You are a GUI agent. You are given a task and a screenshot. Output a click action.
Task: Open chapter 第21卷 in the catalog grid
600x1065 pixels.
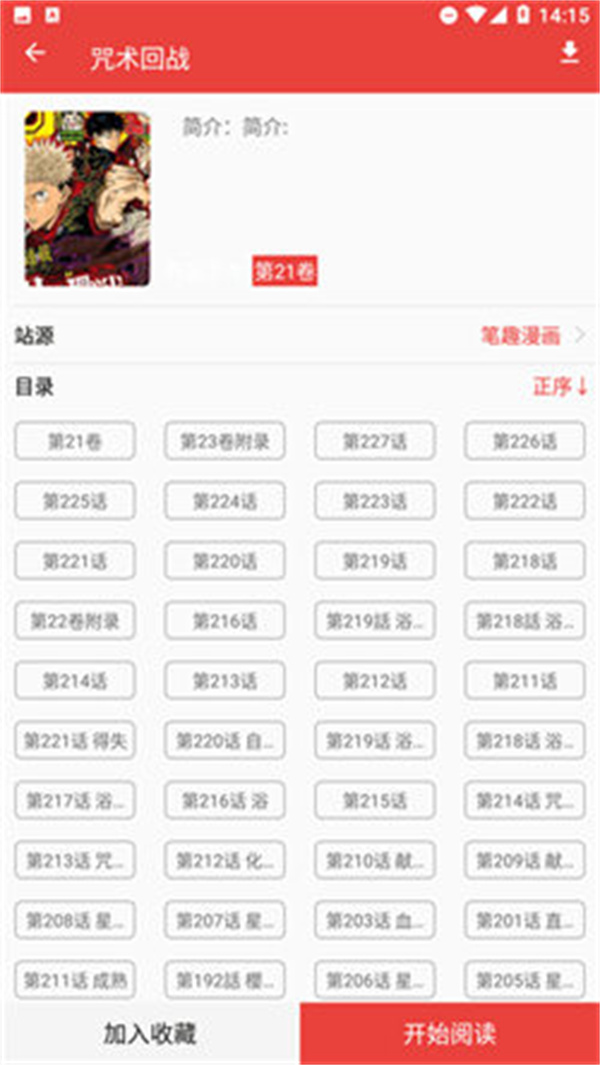tap(74, 441)
